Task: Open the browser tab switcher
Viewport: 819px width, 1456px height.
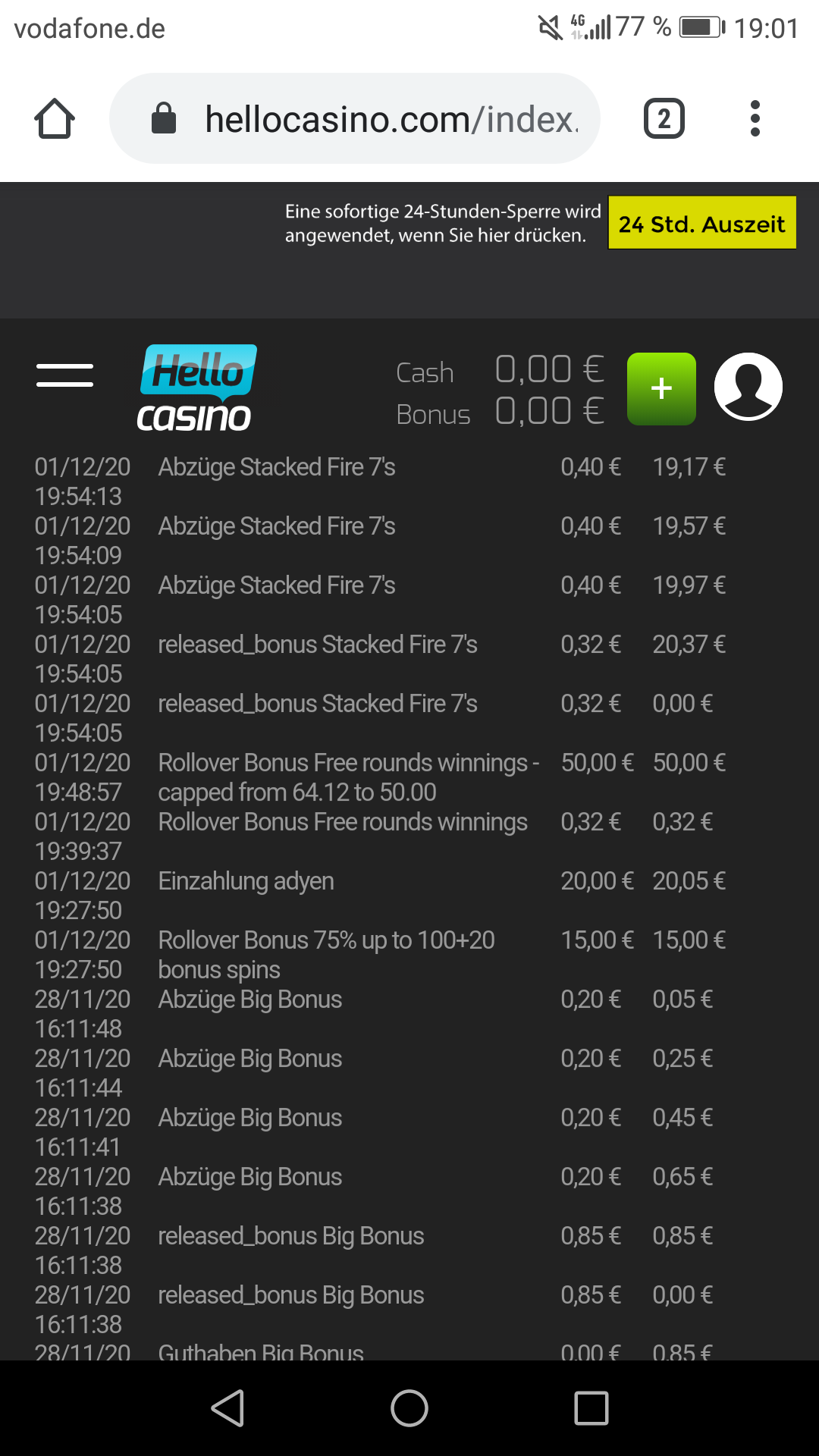Action: click(664, 119)
